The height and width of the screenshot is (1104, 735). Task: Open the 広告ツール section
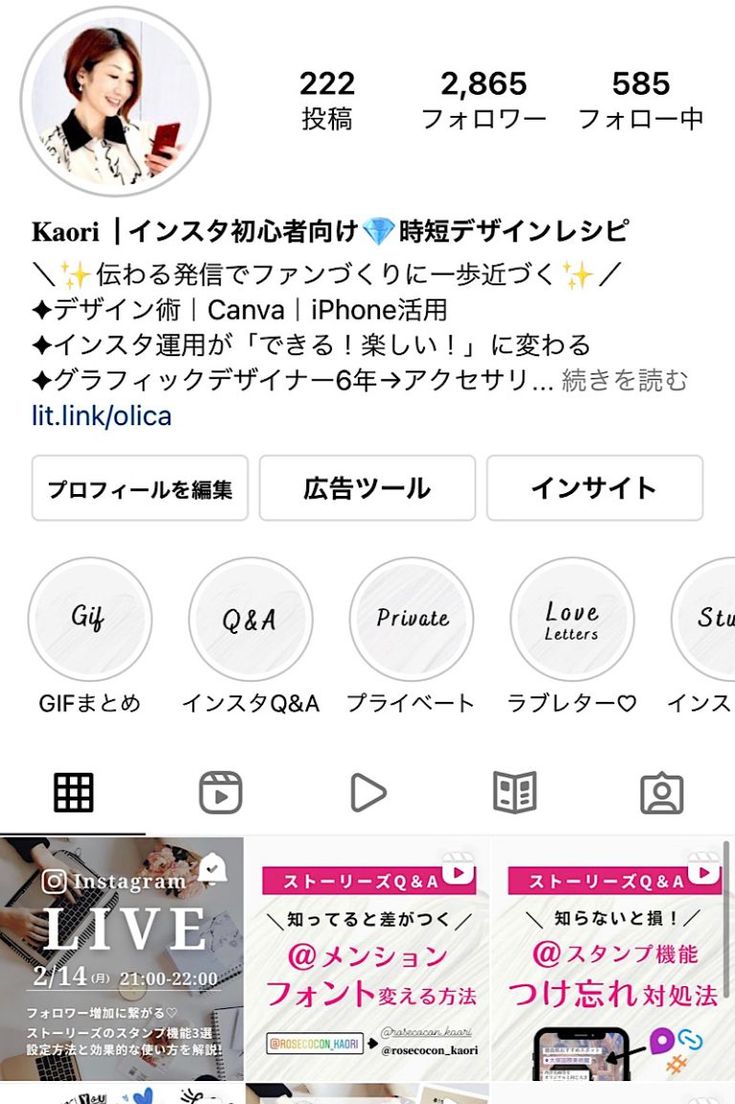click(367, 488)
